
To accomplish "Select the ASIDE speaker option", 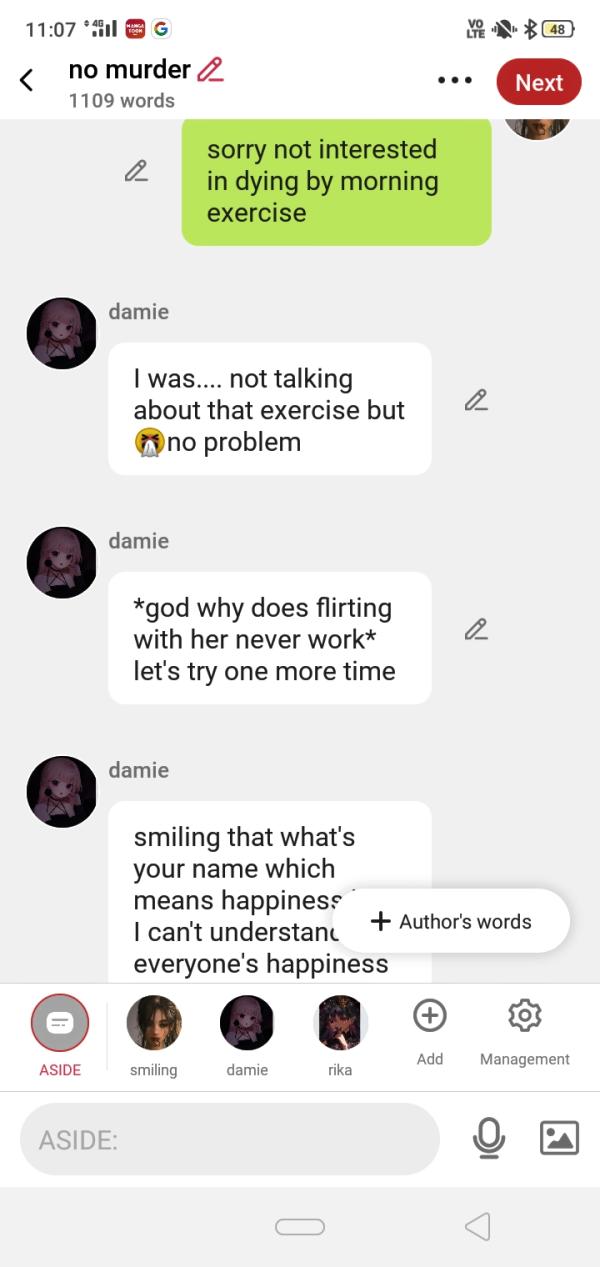I will click(60, 1023).
